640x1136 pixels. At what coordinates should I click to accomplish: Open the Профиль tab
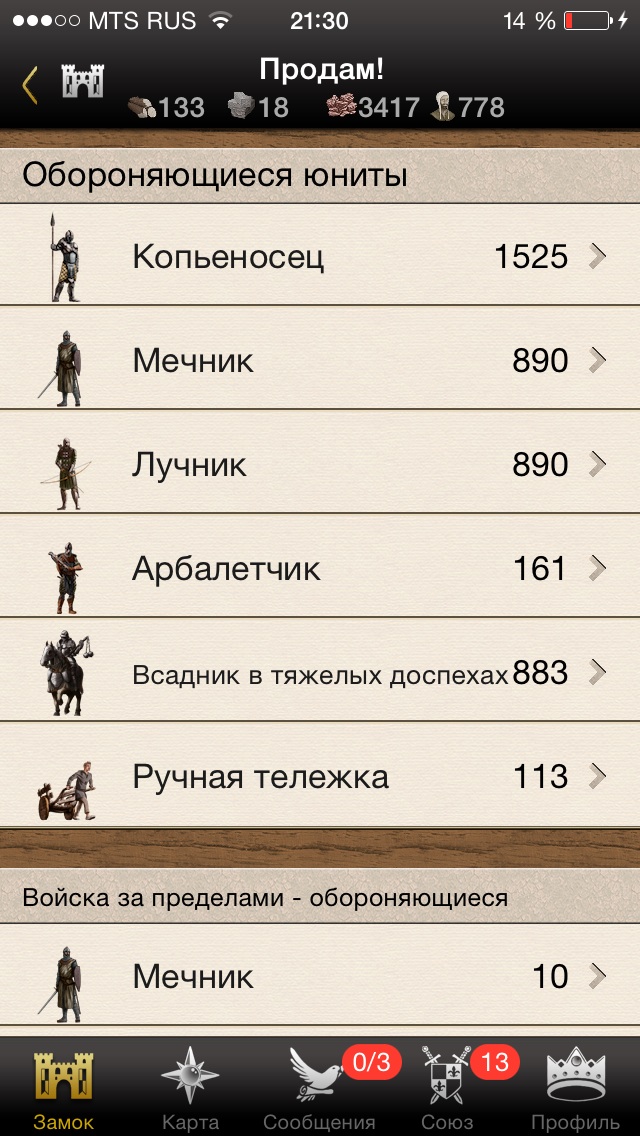[x=575, y=1088]
